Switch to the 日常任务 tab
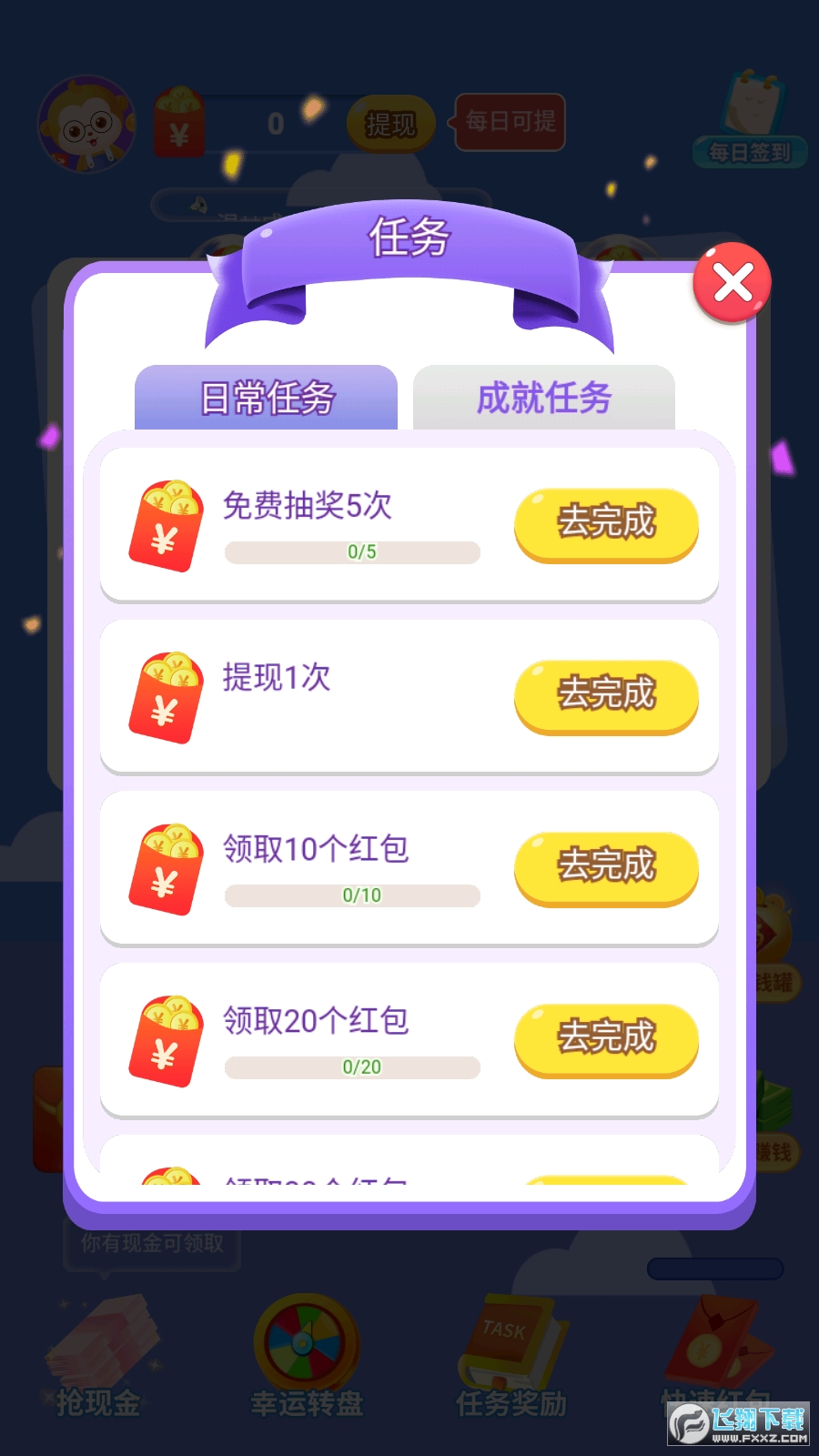Image resolution: width=819 pixels, height=1456 pixels. tap(267, 398)
